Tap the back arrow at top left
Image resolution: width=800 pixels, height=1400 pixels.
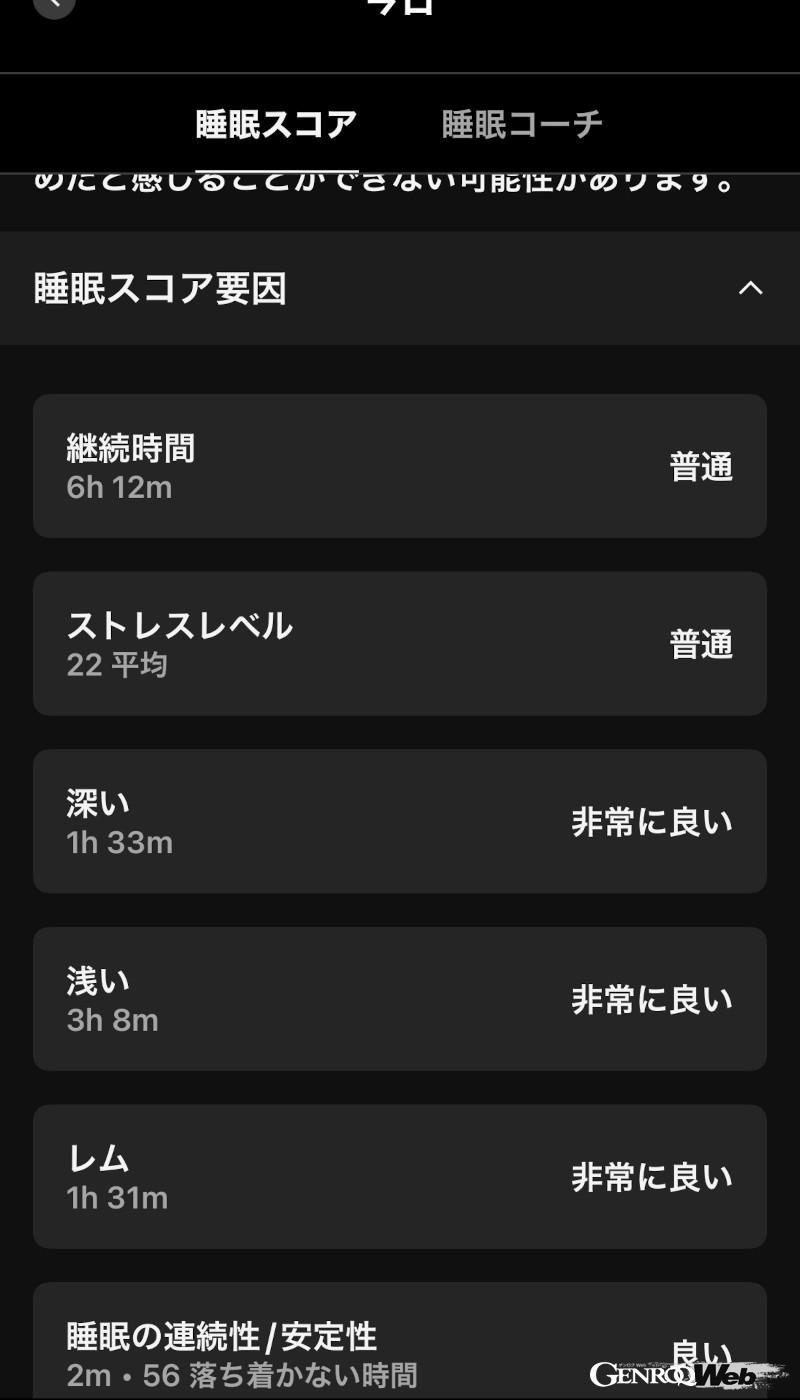pyautogui.click(x=54, y=8)
